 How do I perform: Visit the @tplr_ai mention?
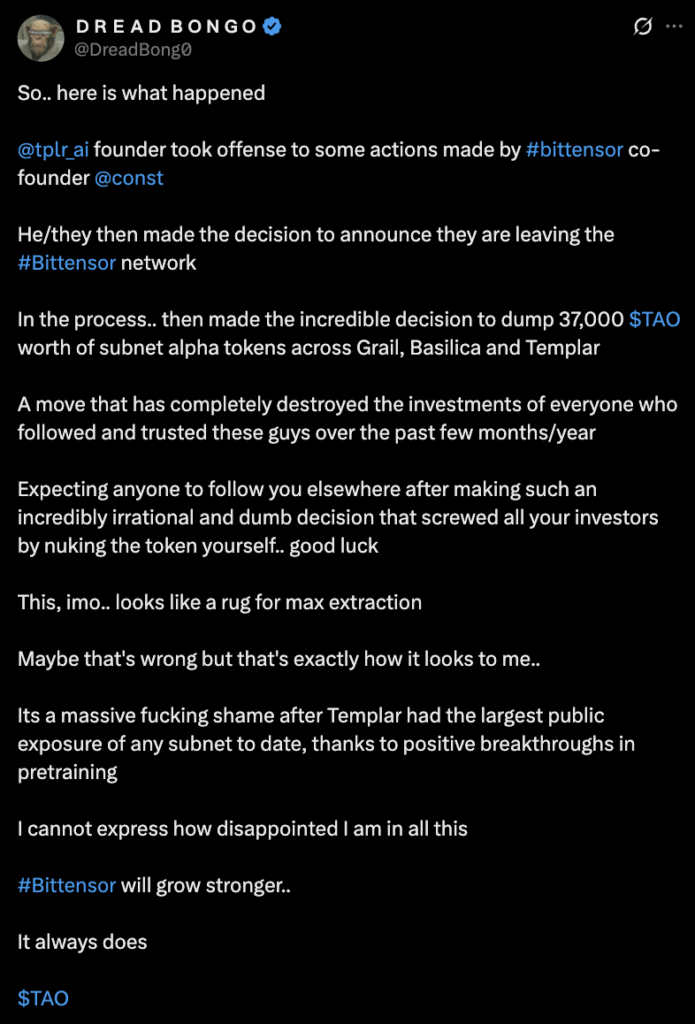click(53, 150)
